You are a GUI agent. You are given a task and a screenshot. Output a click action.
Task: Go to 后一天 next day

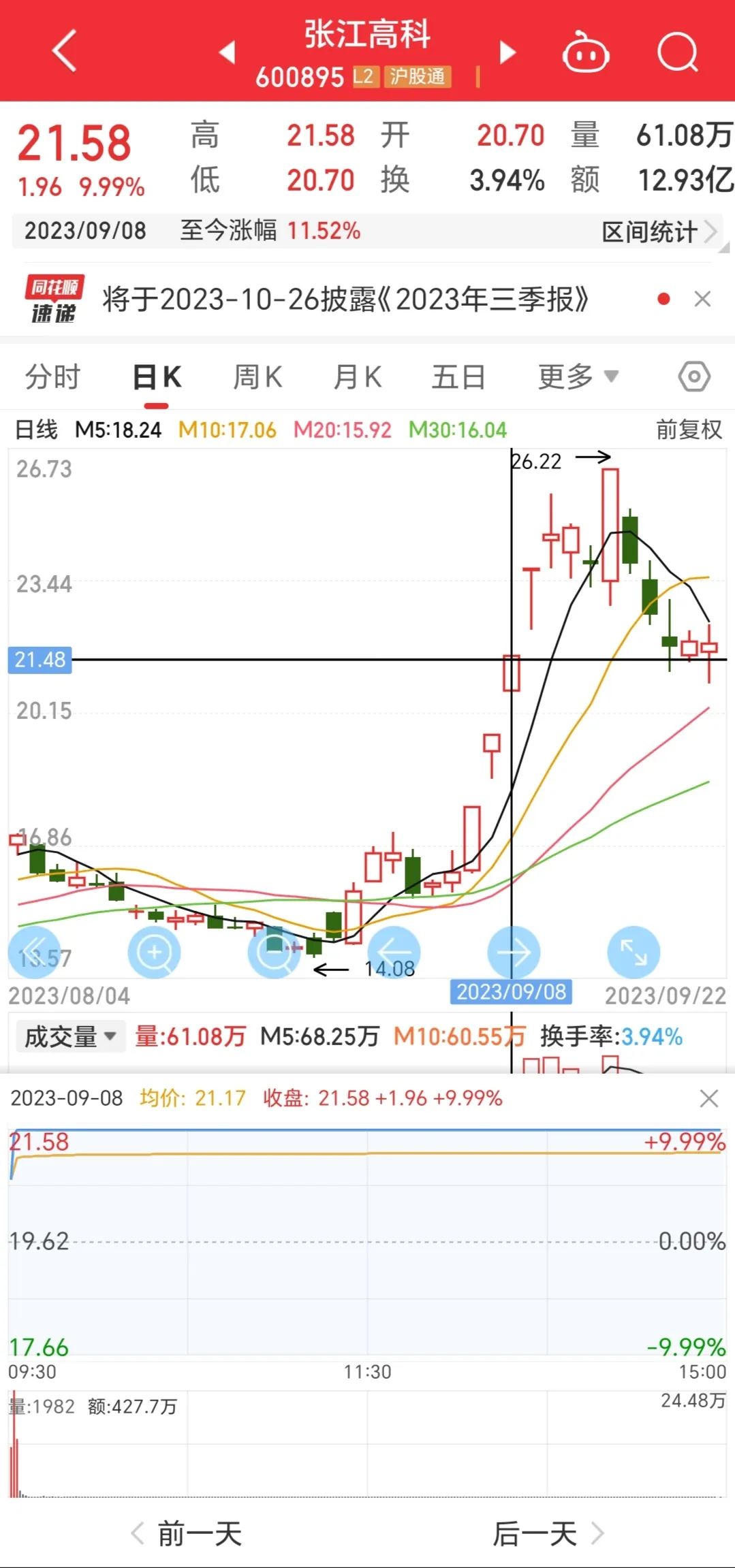(547, 1535)
